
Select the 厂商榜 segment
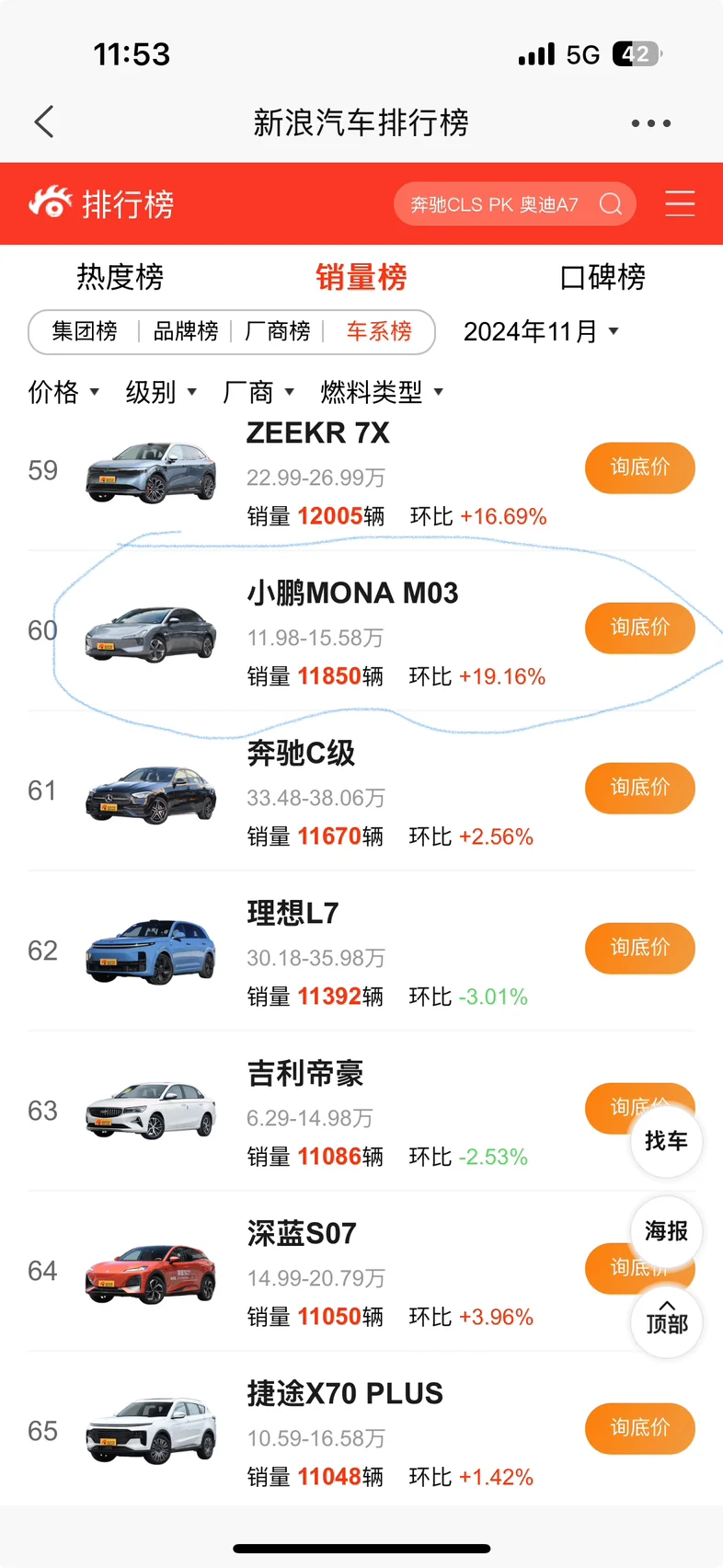[277, 331]
